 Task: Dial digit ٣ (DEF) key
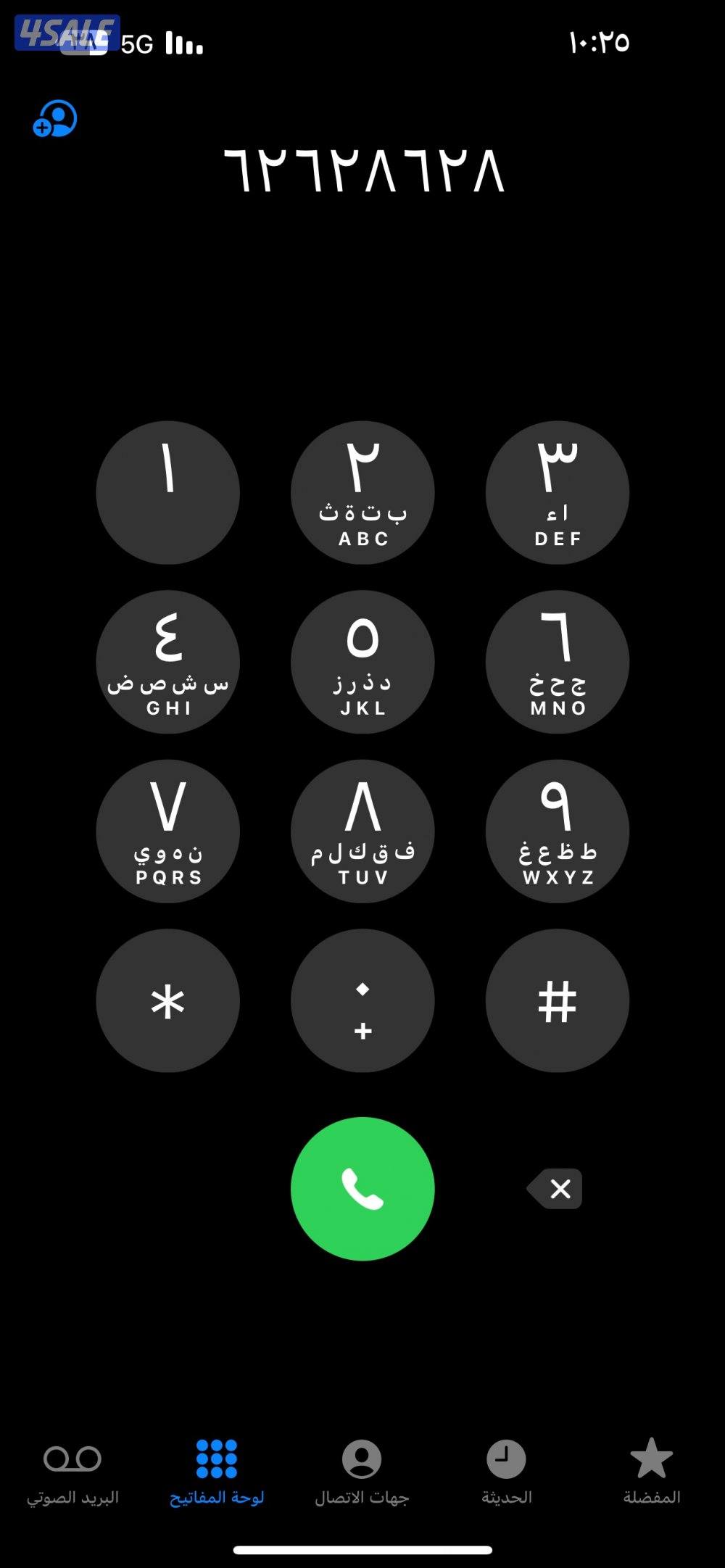click(x=557, y=493)
